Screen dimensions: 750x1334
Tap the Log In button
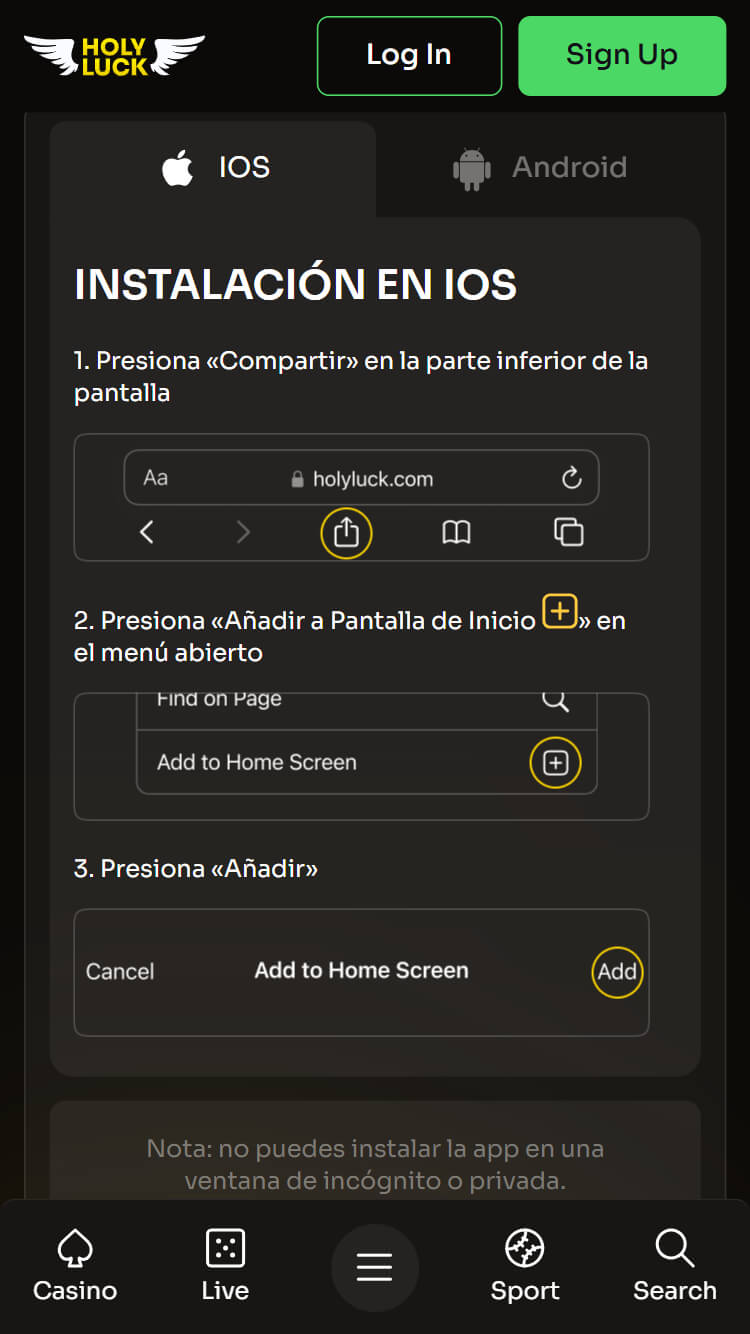[x=409, y=56]
